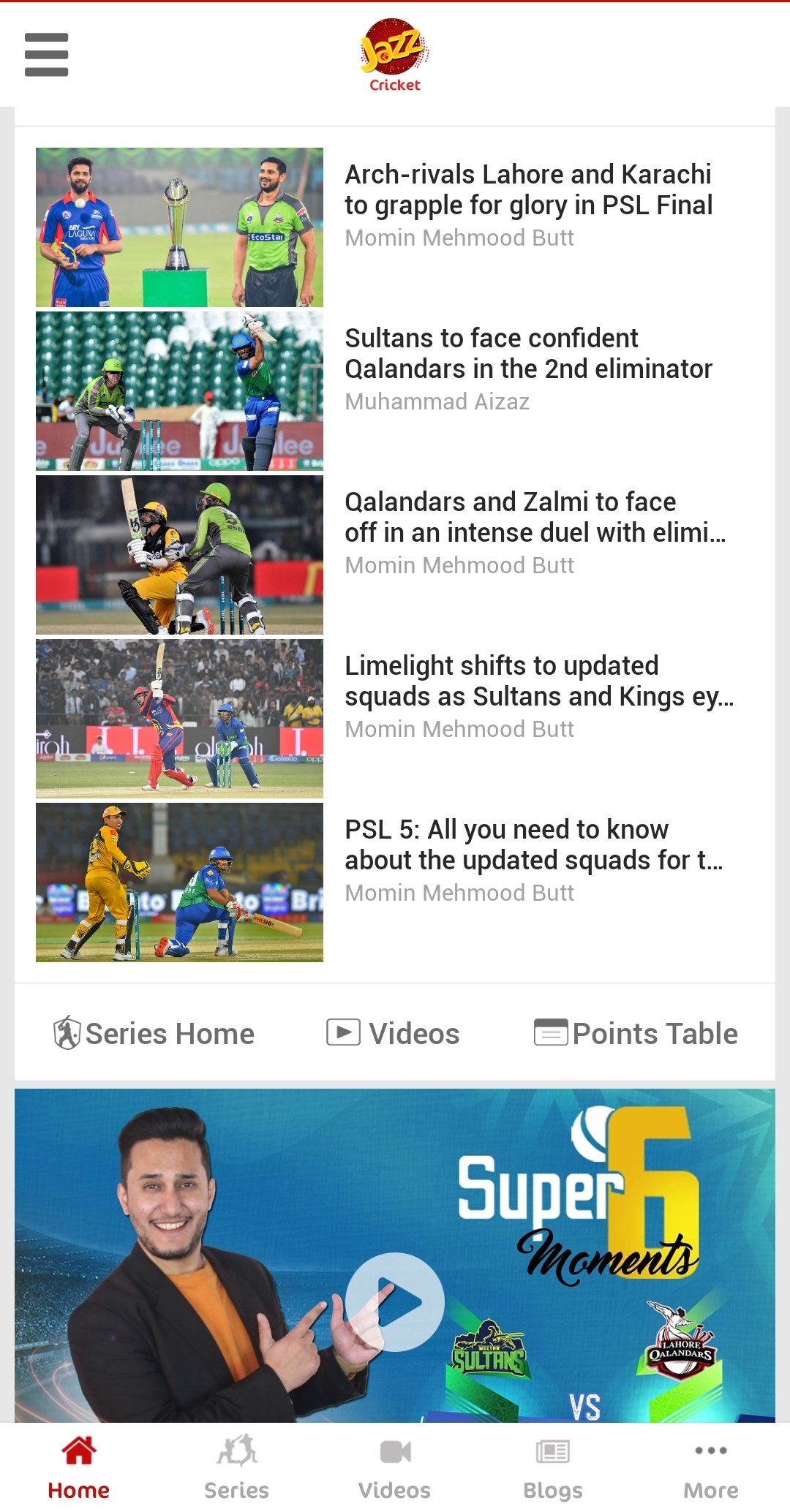Viewport: 790px width, 1512px height.
Task: Open the series Videos section
Action: (x=394, y=1034)
